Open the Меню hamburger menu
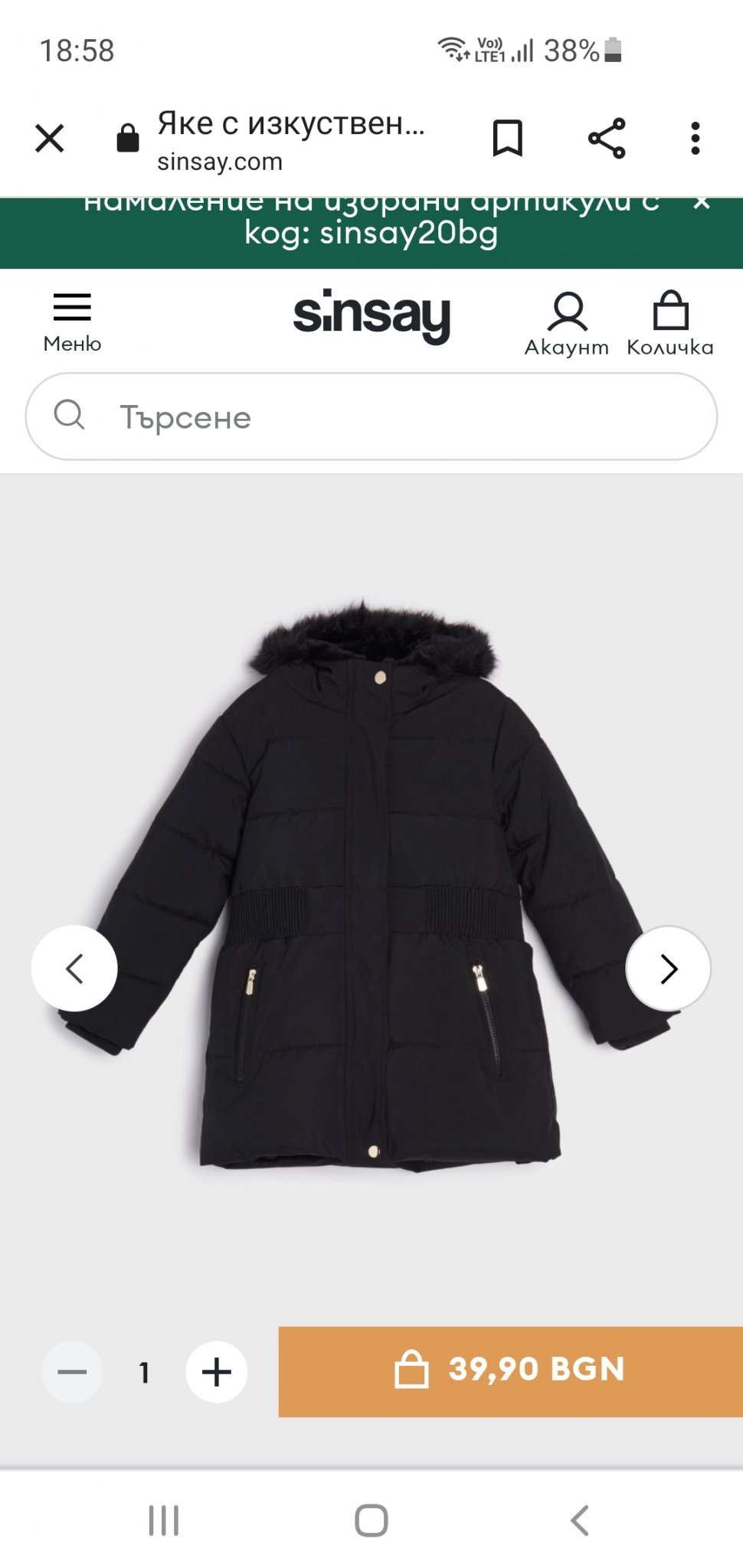The width and height of the screenshot is (743, 1568). [x=72, y=322]
